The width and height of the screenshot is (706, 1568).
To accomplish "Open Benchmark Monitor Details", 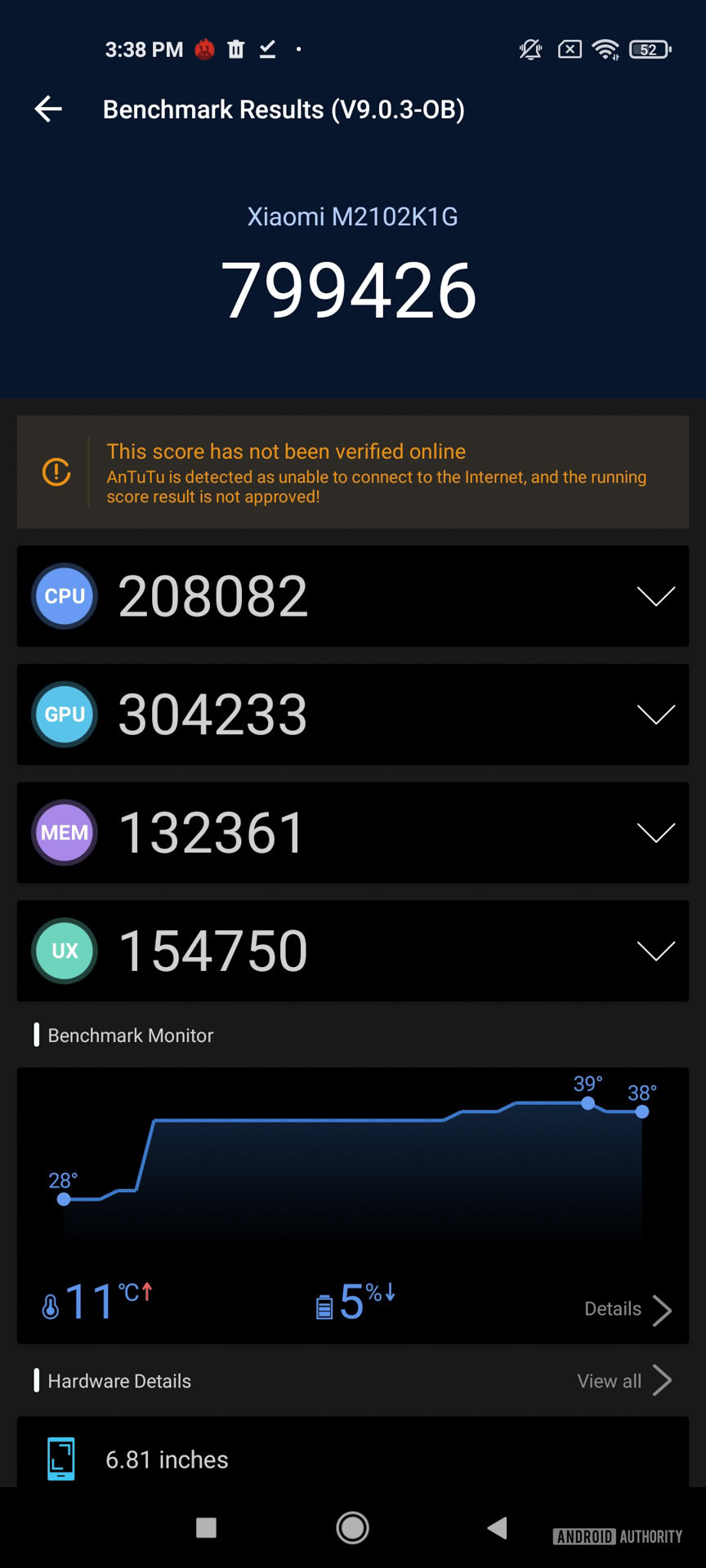I will pyautogui.click(x=628, y=1309).
